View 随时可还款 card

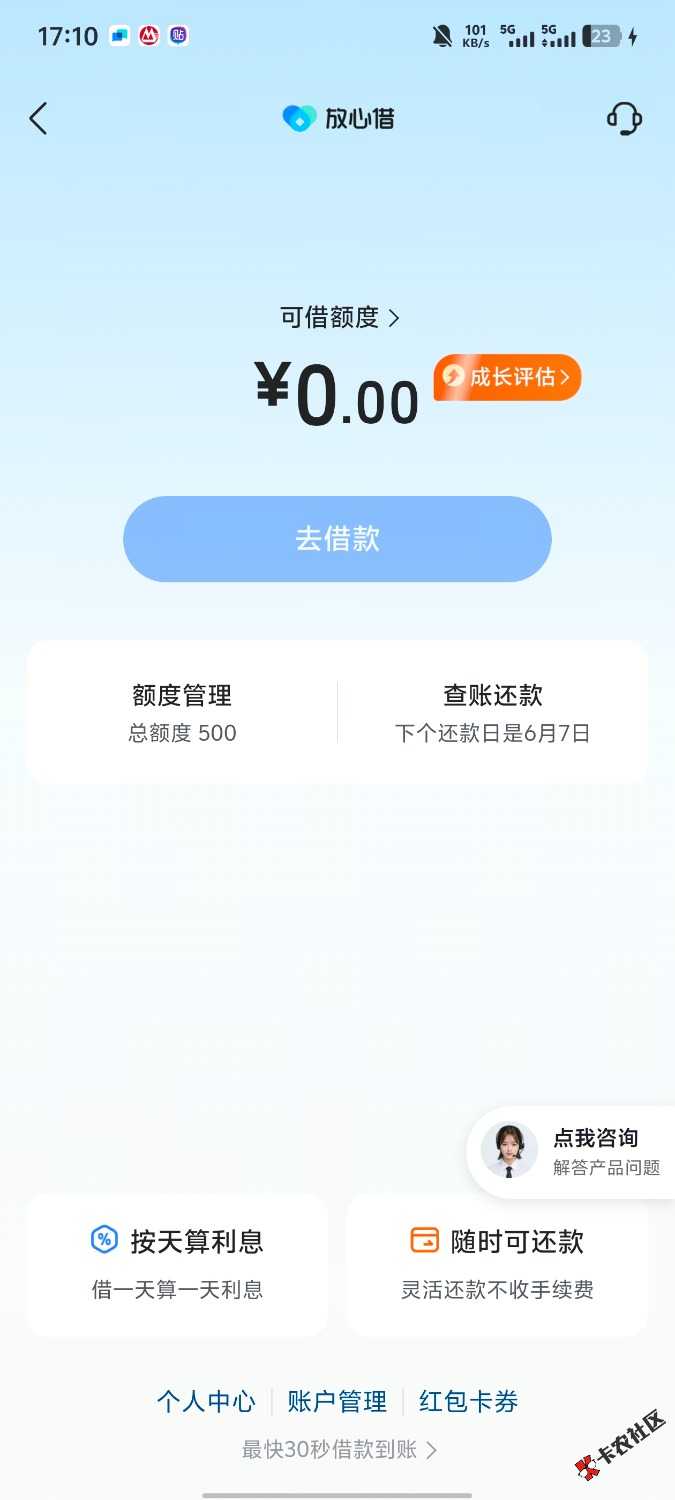[497, 1264]
